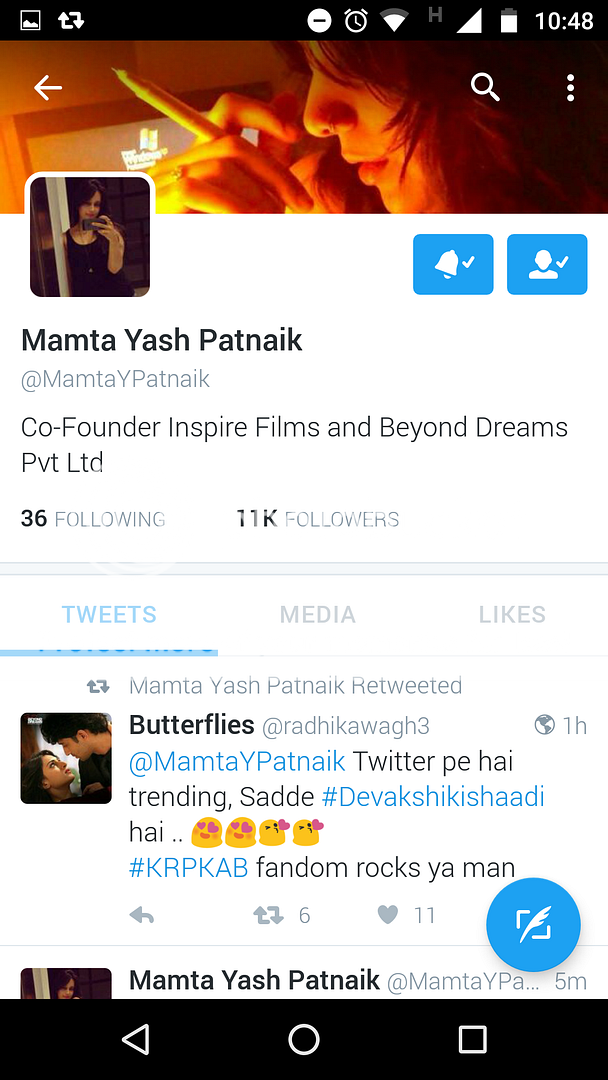Open the three-dot overflow menu

570,88
